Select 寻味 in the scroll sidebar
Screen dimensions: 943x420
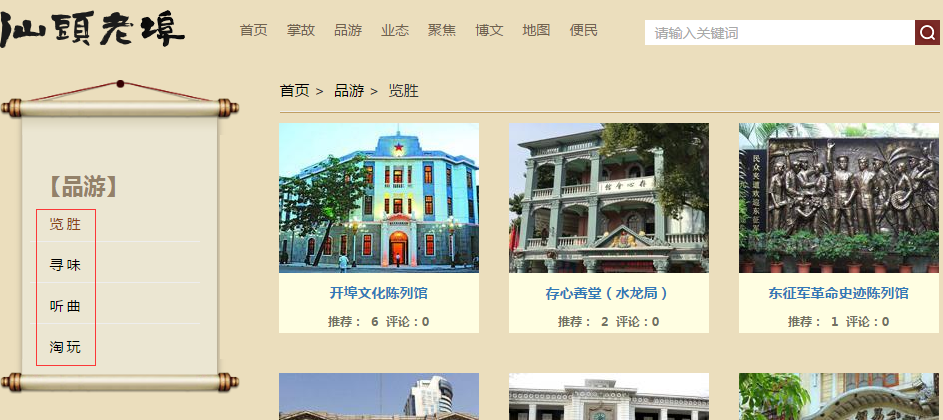65,265
